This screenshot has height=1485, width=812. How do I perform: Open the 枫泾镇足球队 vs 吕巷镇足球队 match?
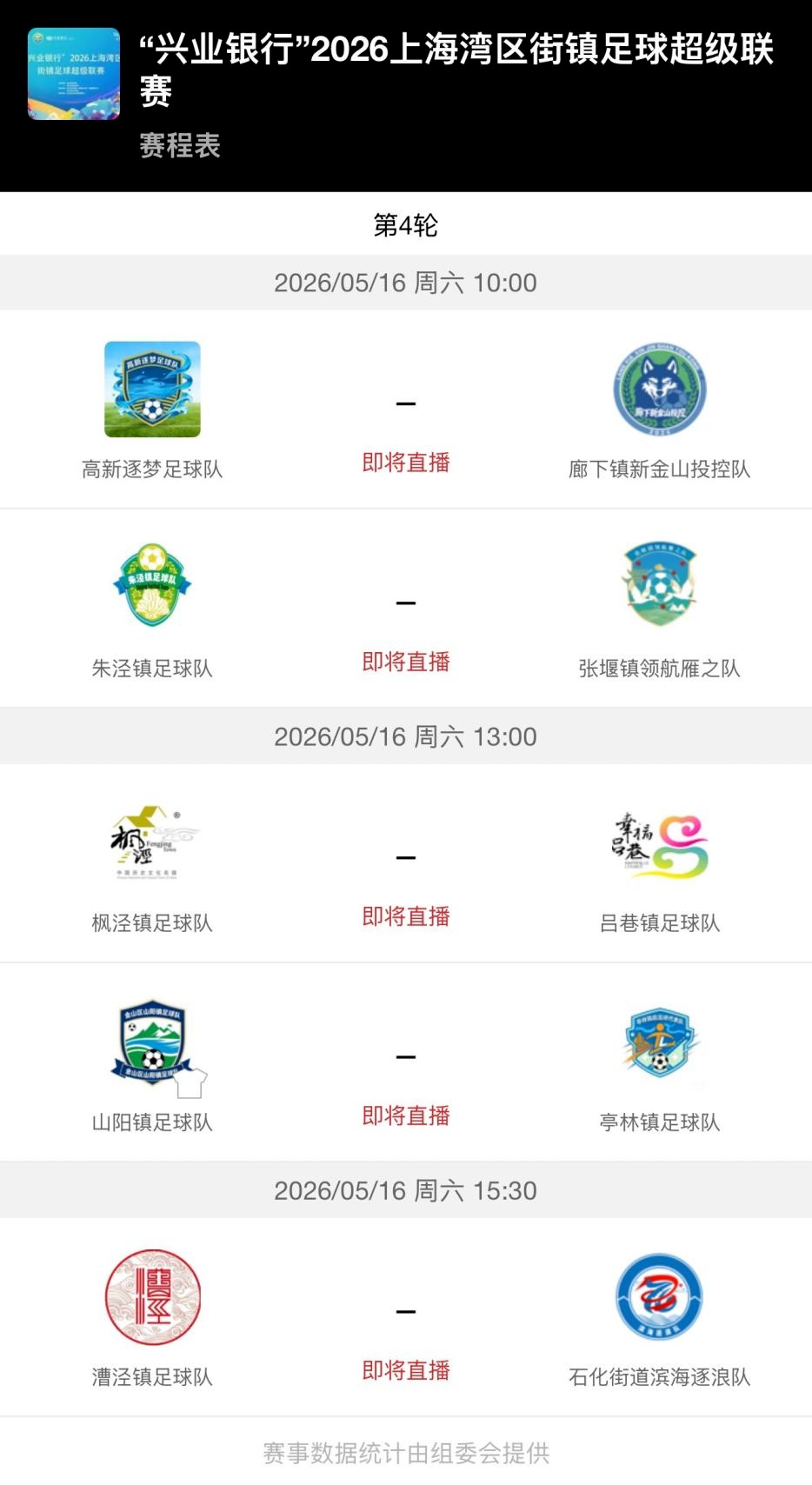click(405, 863)
